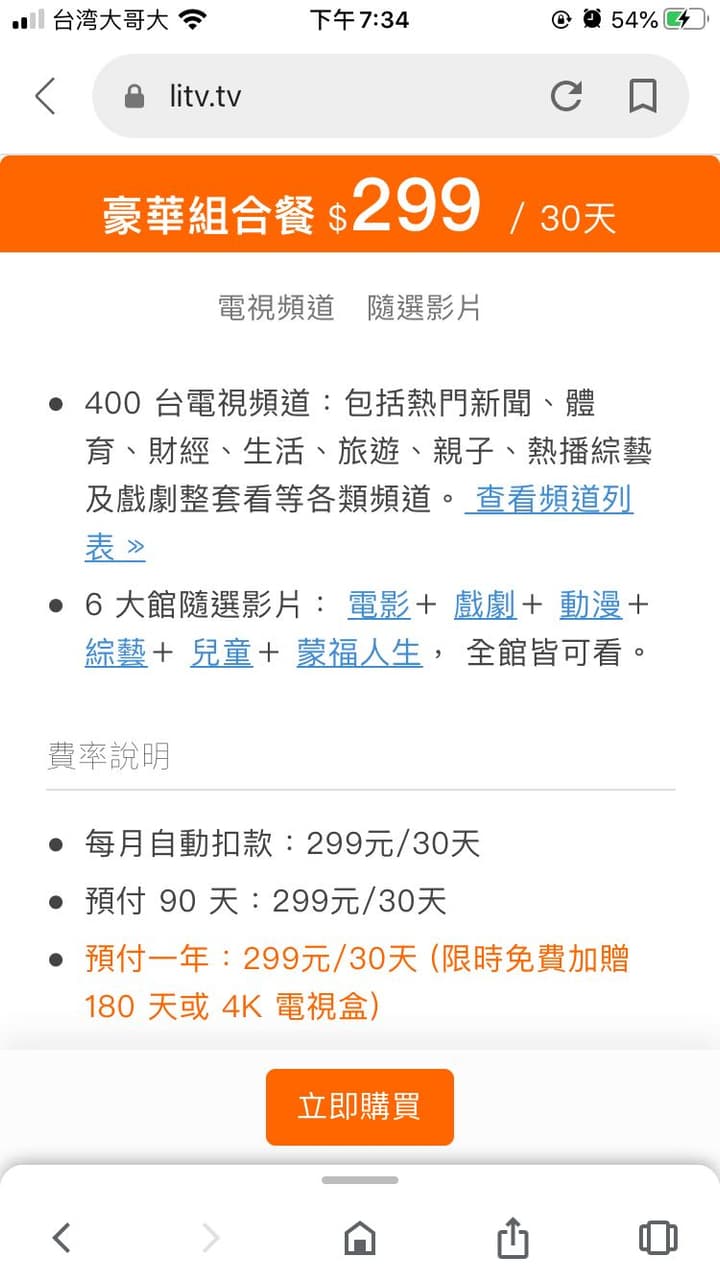Tap the grayed forward navigation arrow
This screenshot has width=720, height=1280.
[x=211, y=1238]
